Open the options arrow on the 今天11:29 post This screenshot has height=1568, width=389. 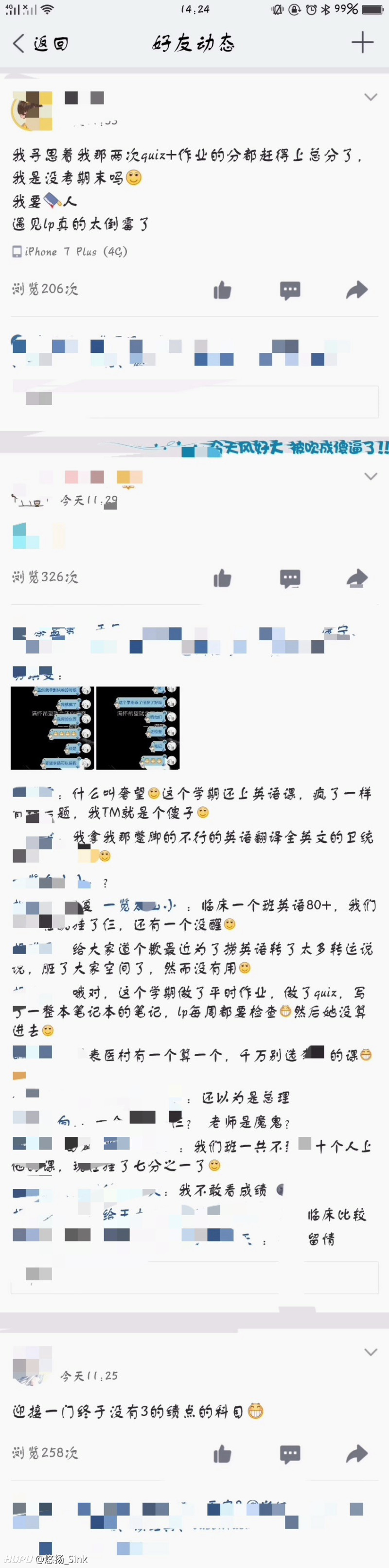370,476
